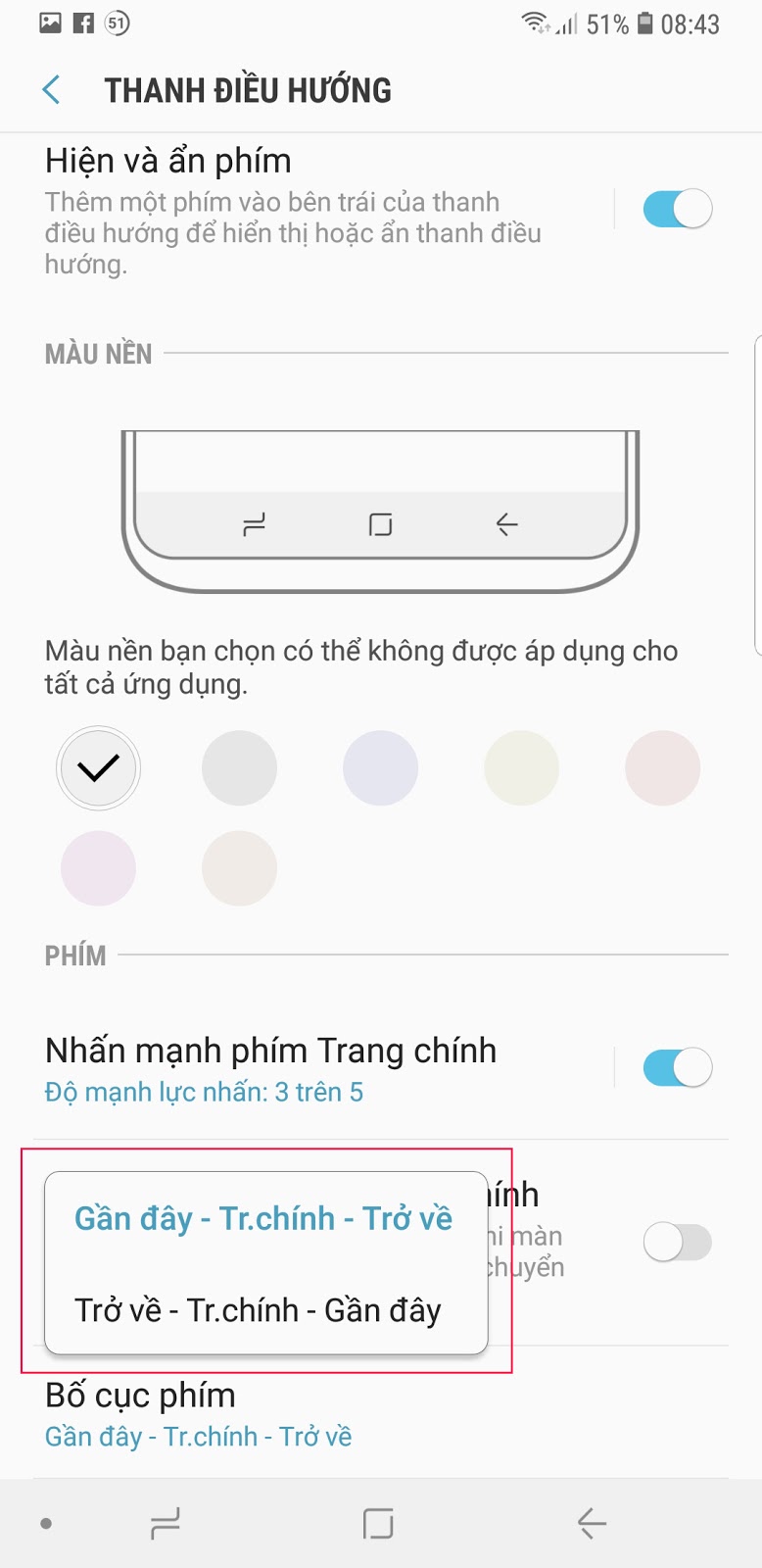Pick the light pink background color
The image size is (762, 1568).
click(662, 768)
